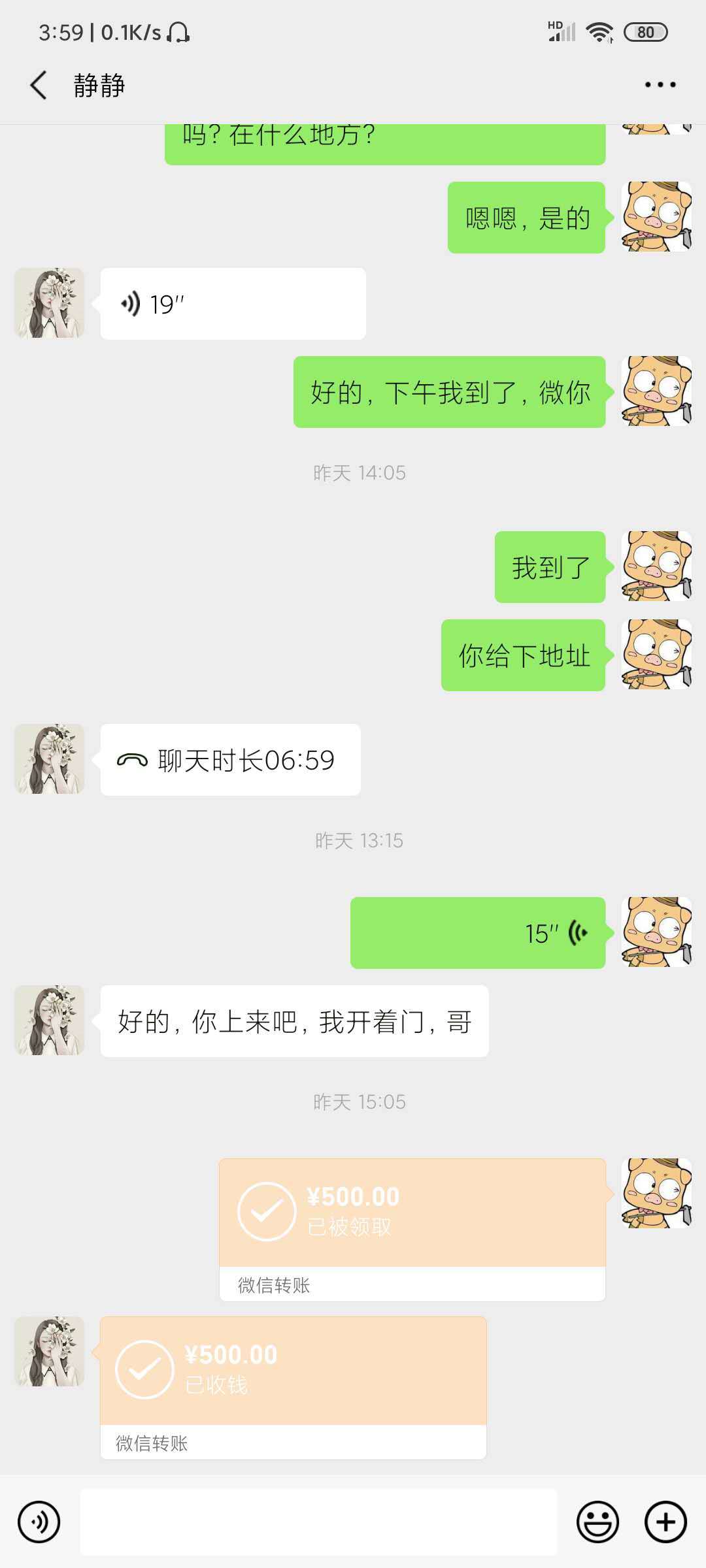Focus the message text field

coord(318,1522)
